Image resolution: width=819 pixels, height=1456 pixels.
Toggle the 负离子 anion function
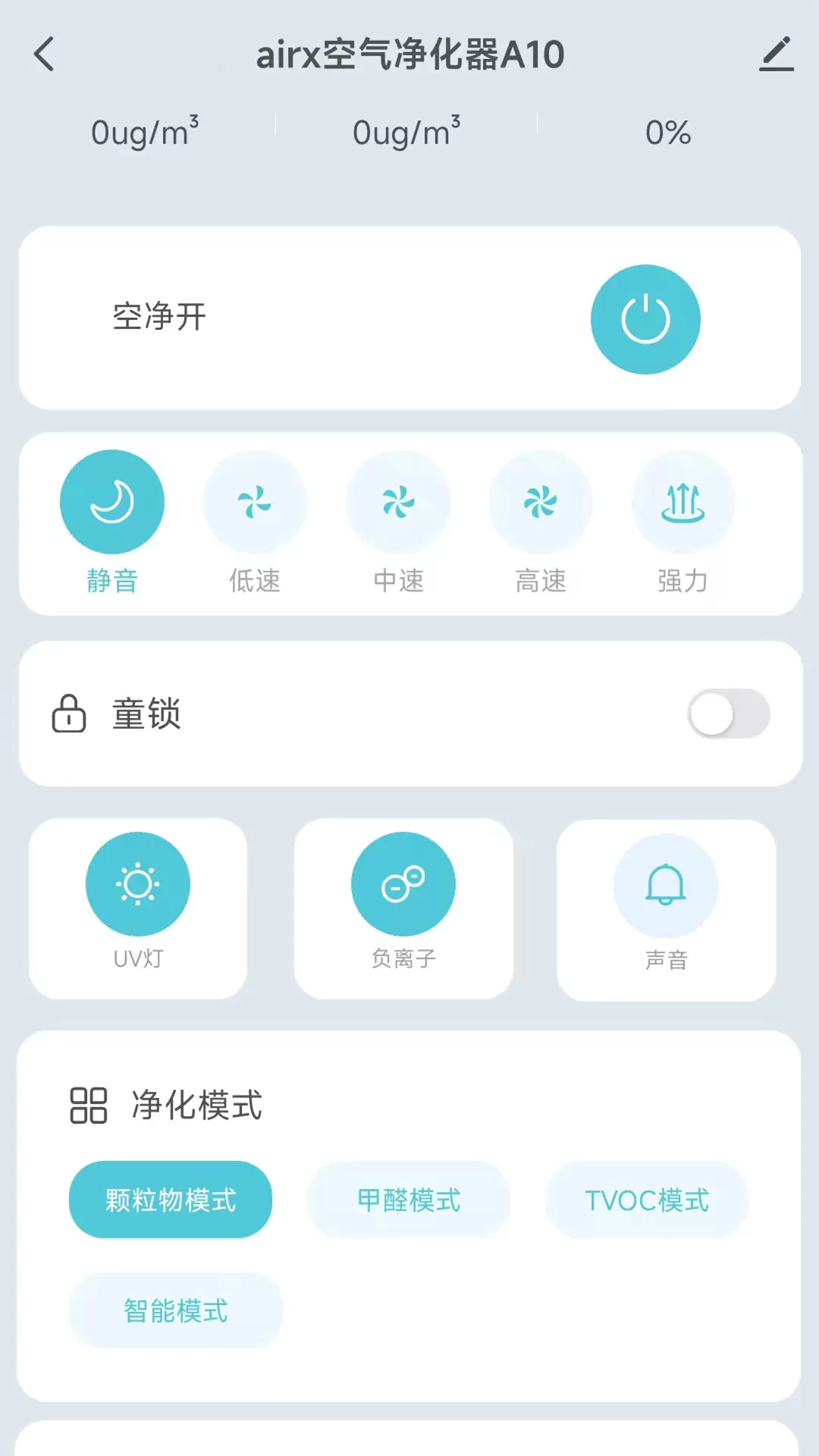click(403, 884)
